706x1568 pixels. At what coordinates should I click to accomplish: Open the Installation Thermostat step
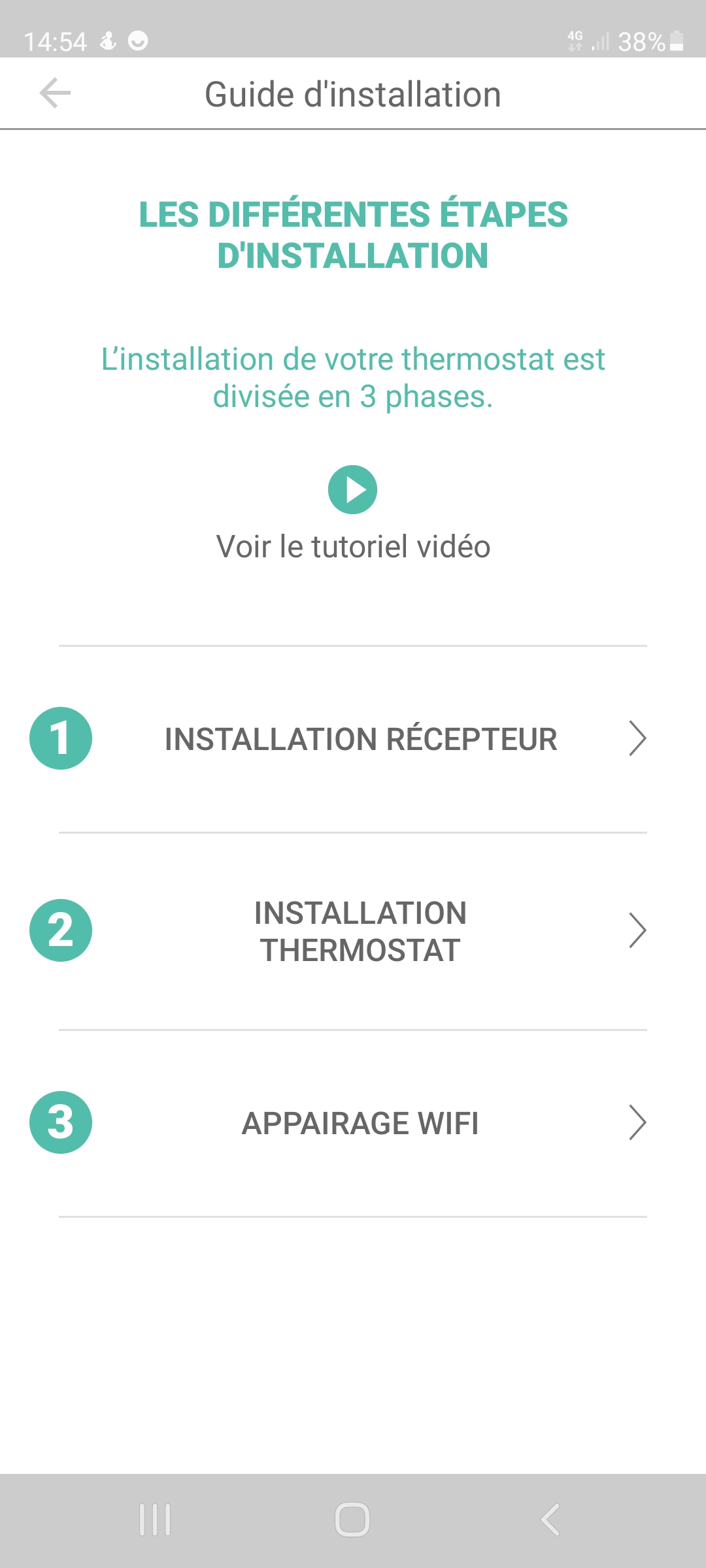(x=353, y=931)
